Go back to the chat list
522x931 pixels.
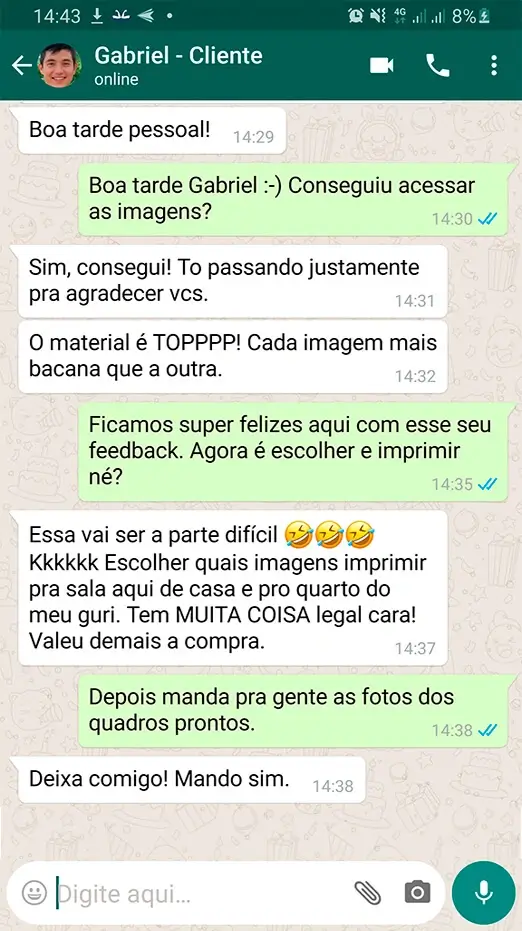[x=21, y=65]
